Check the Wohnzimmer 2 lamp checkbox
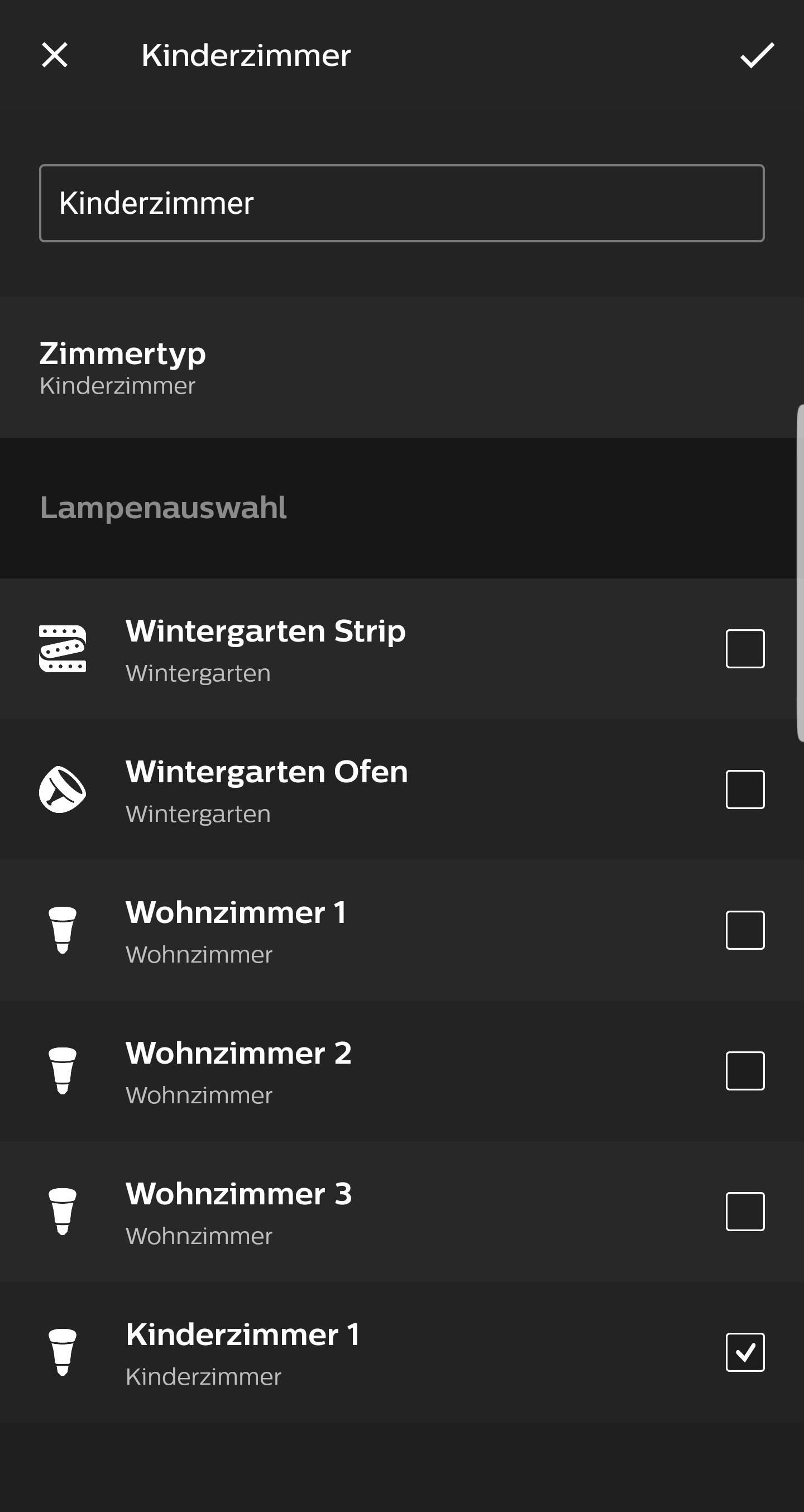804x1512 pixels. 745,1070
